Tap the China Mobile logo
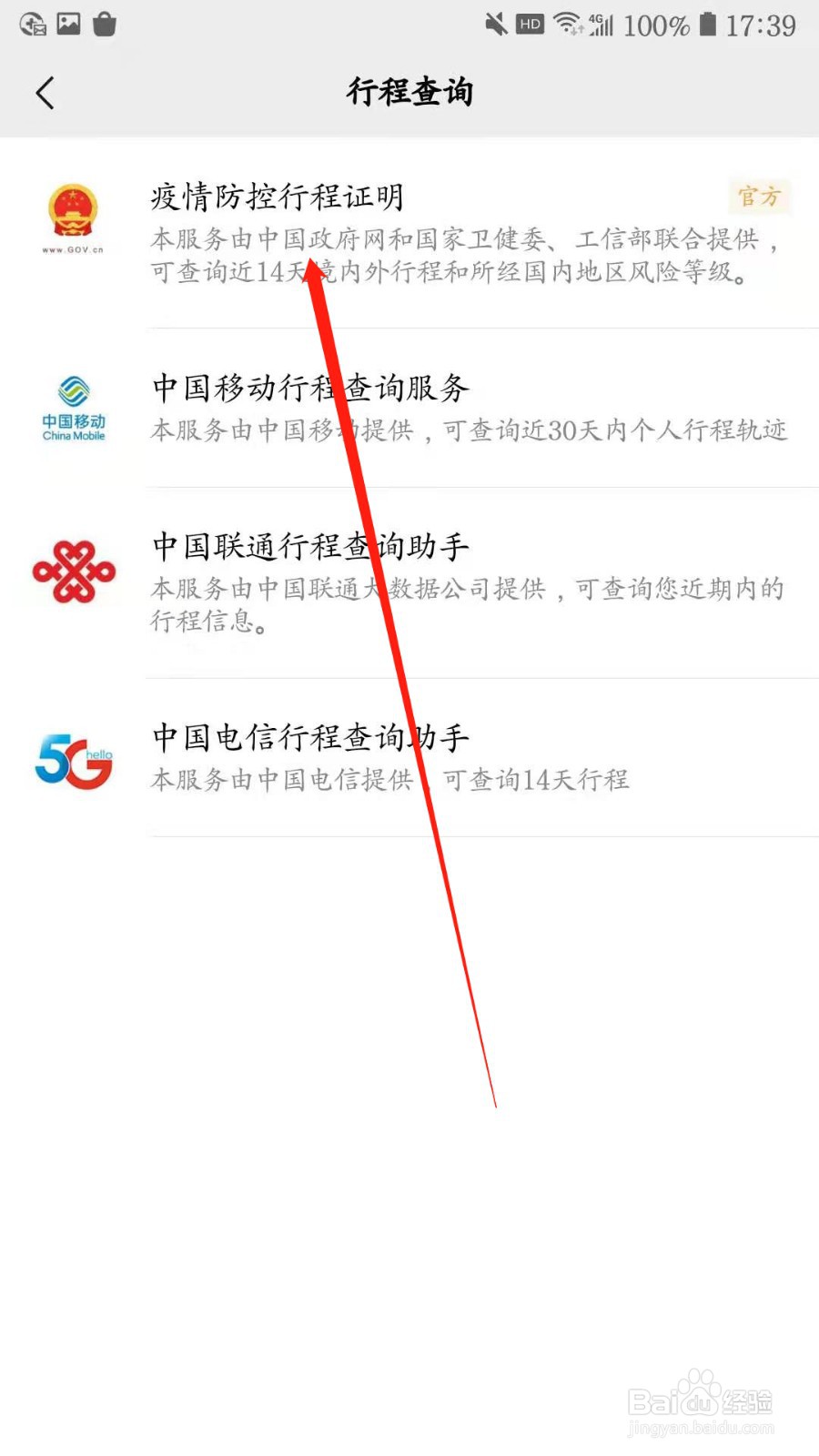 (x=73, y=405)
